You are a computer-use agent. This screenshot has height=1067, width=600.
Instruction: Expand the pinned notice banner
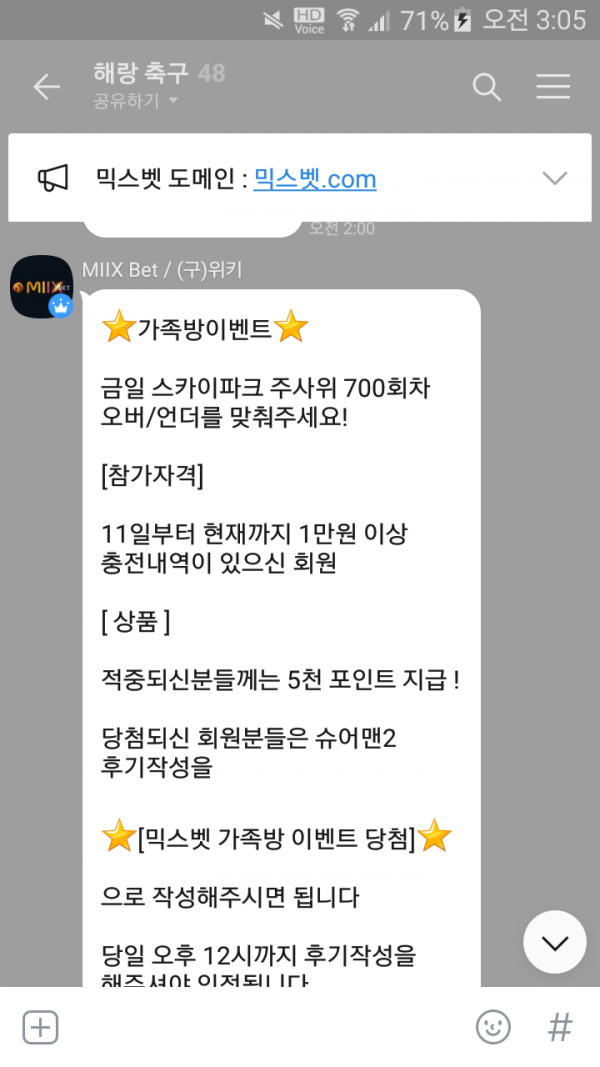point(554,179)
